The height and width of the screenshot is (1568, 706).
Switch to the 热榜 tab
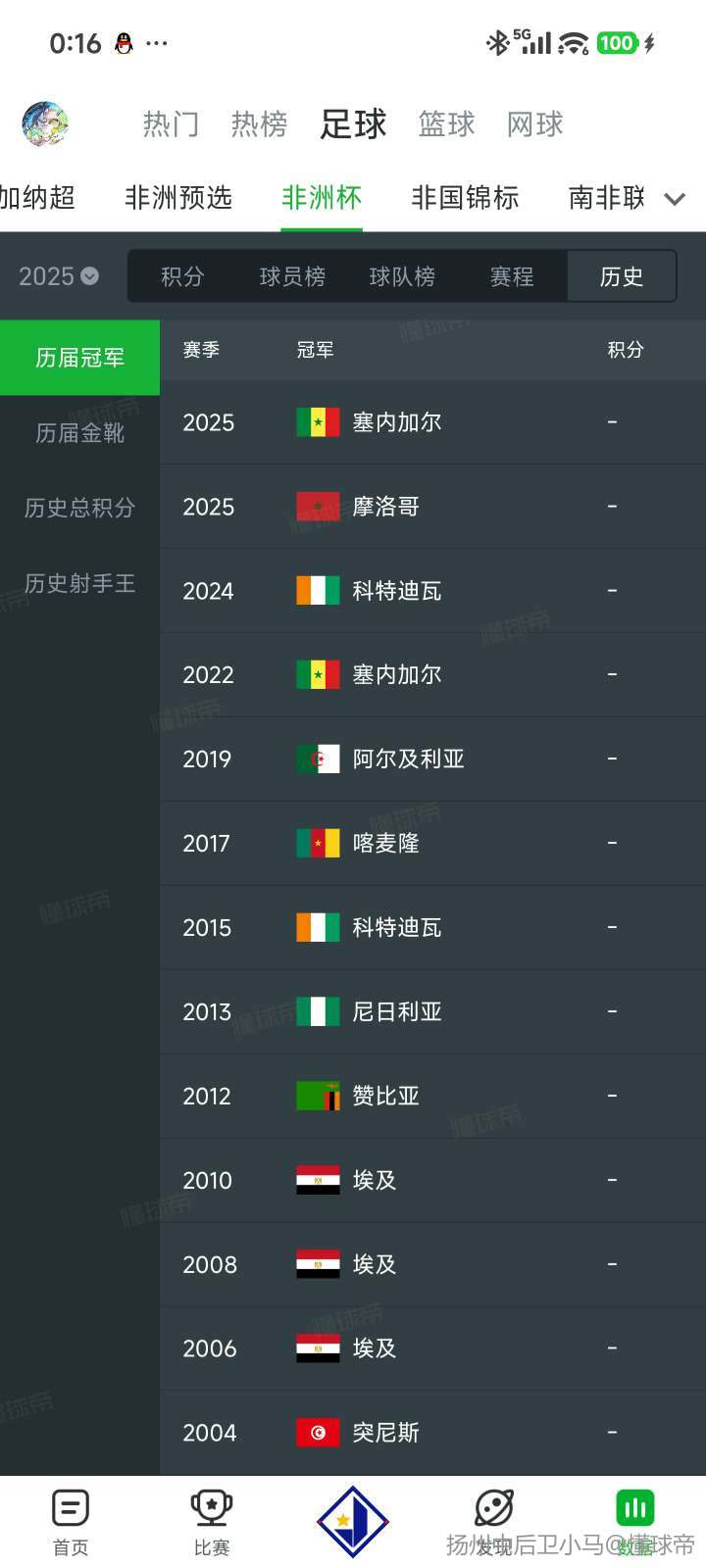pos(259,124)
